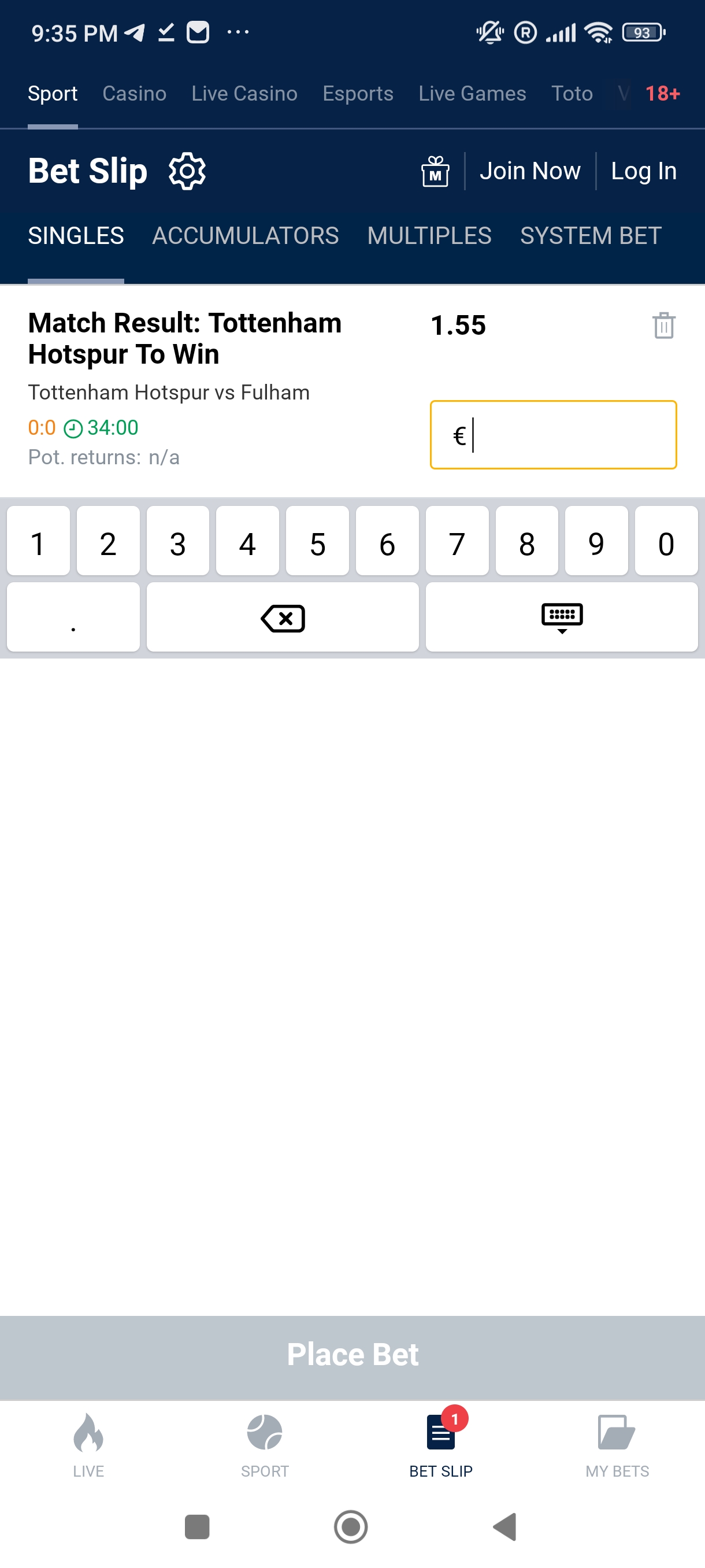This screenshot has width=705, height=1568.
Task: Focus the euro stake input field
Action: 553,435
